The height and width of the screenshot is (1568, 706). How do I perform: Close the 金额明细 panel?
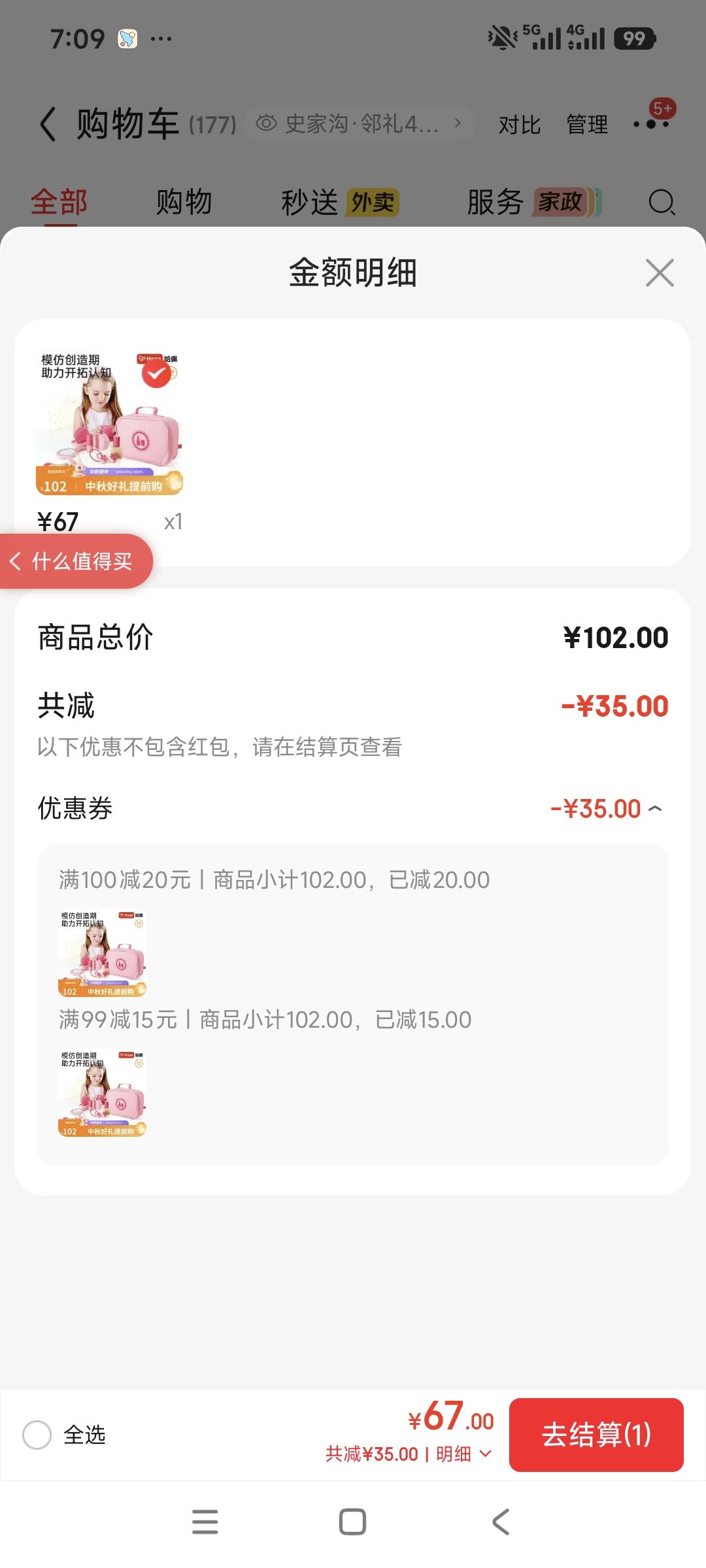click(659, 272)
